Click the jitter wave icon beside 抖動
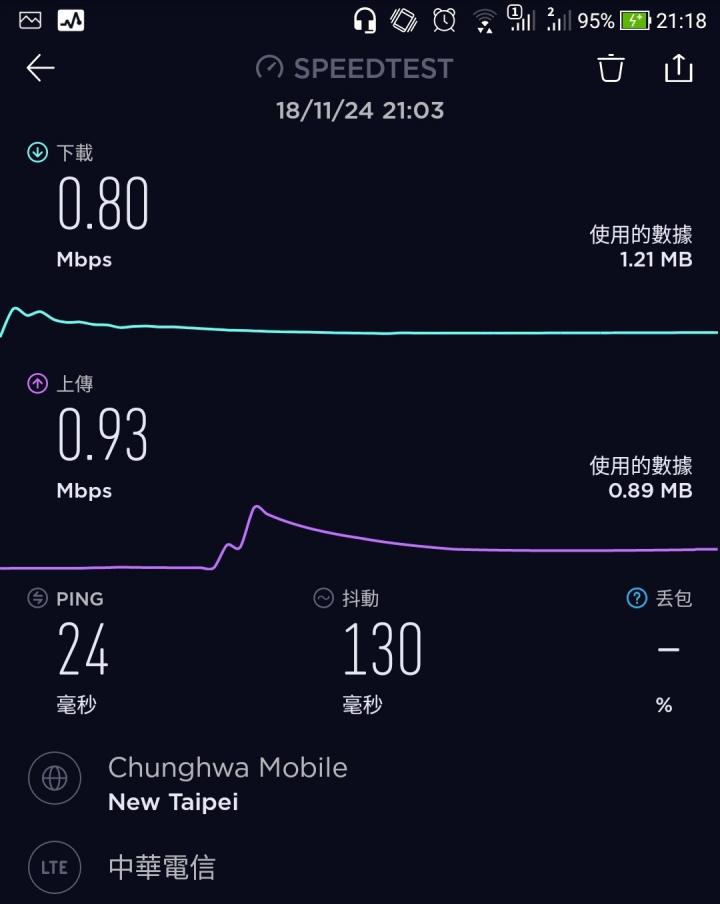This screenshot has height=904, width=720. 323,598
